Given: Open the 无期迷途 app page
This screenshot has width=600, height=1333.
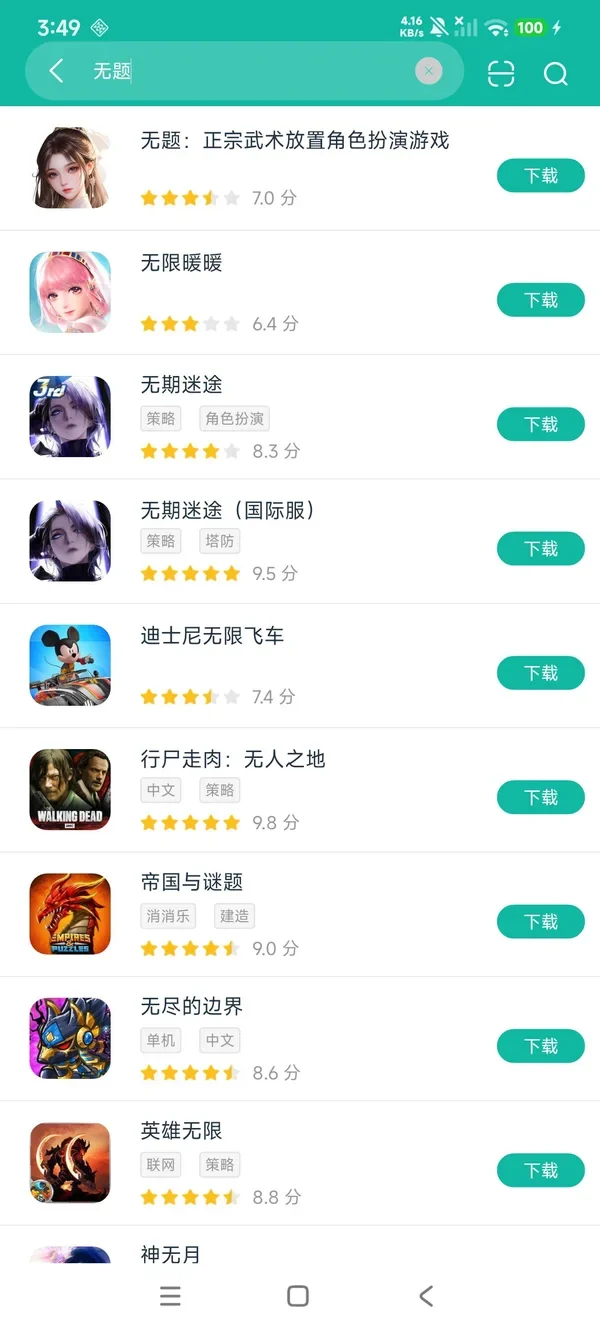Looking at the screenshot, I should [x=300, y=417].
